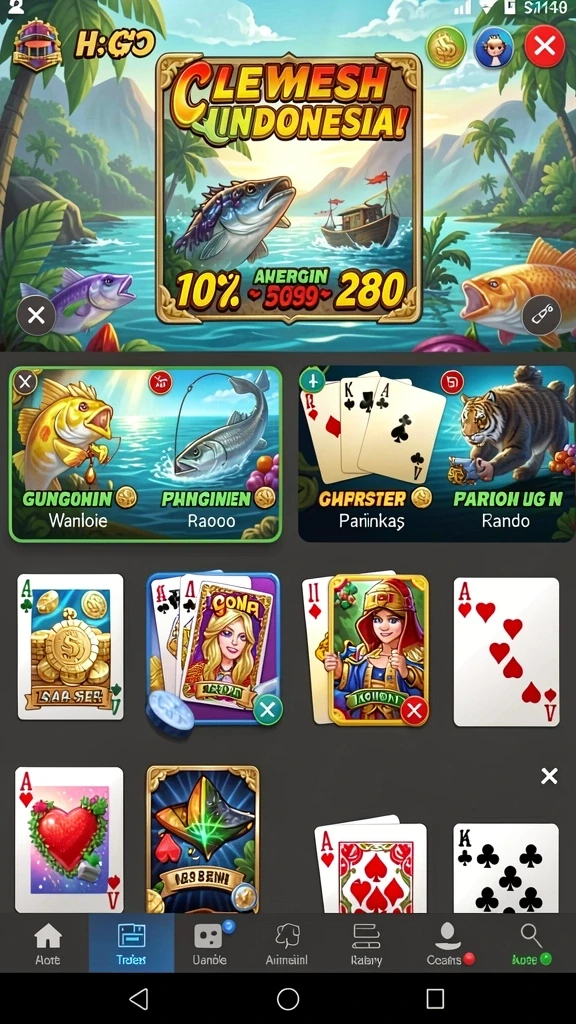Tap the white X above the clubs card
Screen dimensions: 576x1024
(x=549, y=776)
